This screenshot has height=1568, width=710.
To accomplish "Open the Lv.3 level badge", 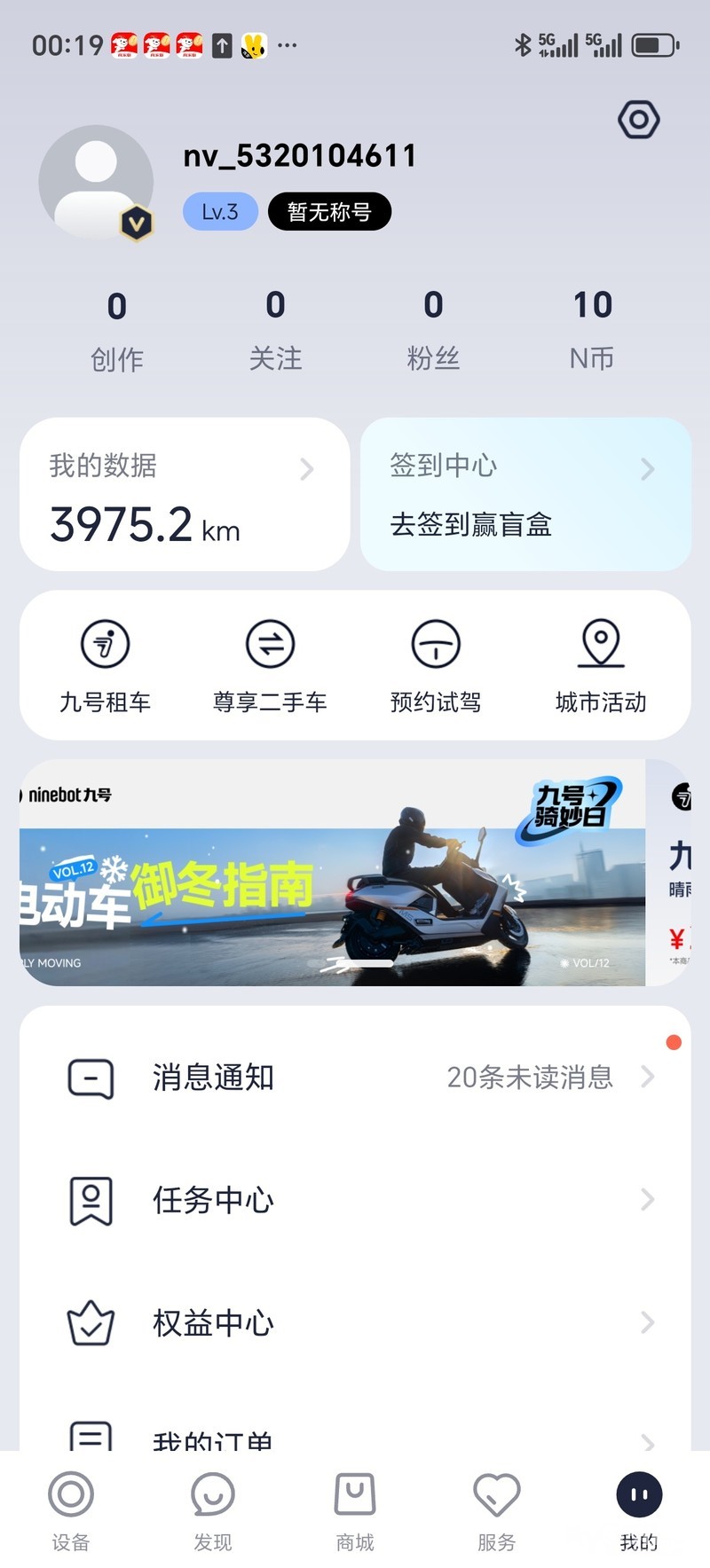I will [x=220, y=212].
